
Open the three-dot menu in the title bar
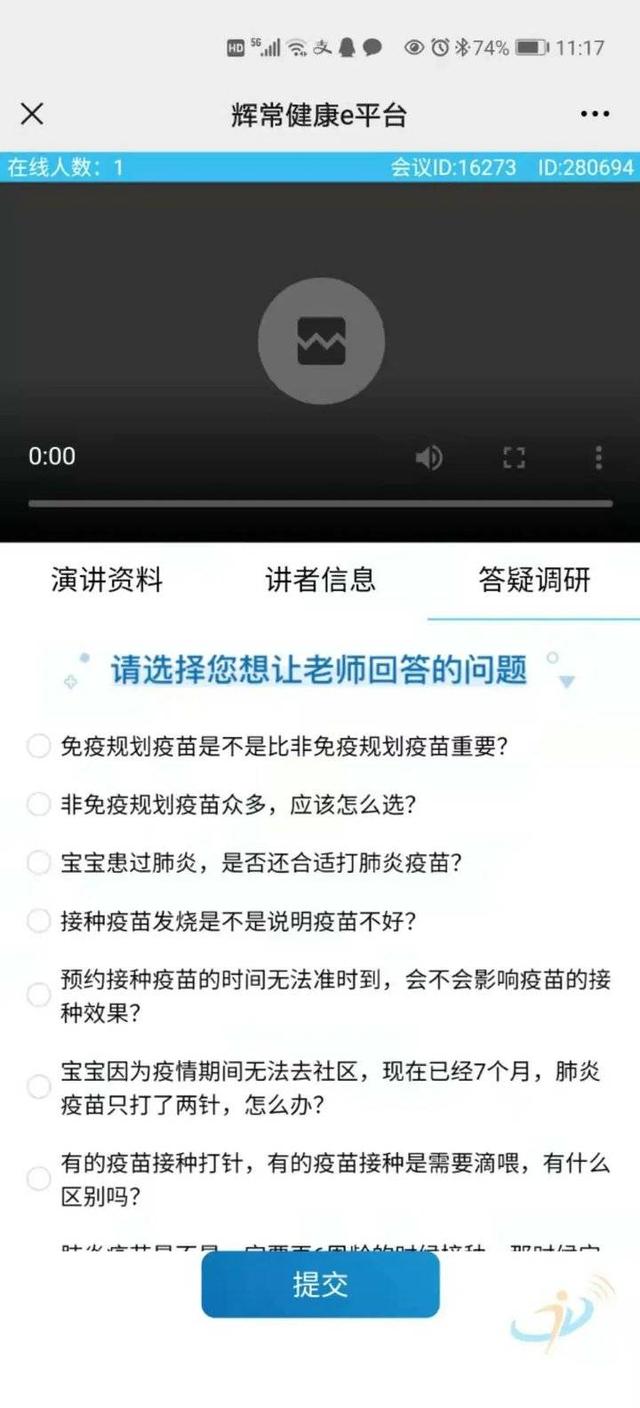(x=595, y=114)
